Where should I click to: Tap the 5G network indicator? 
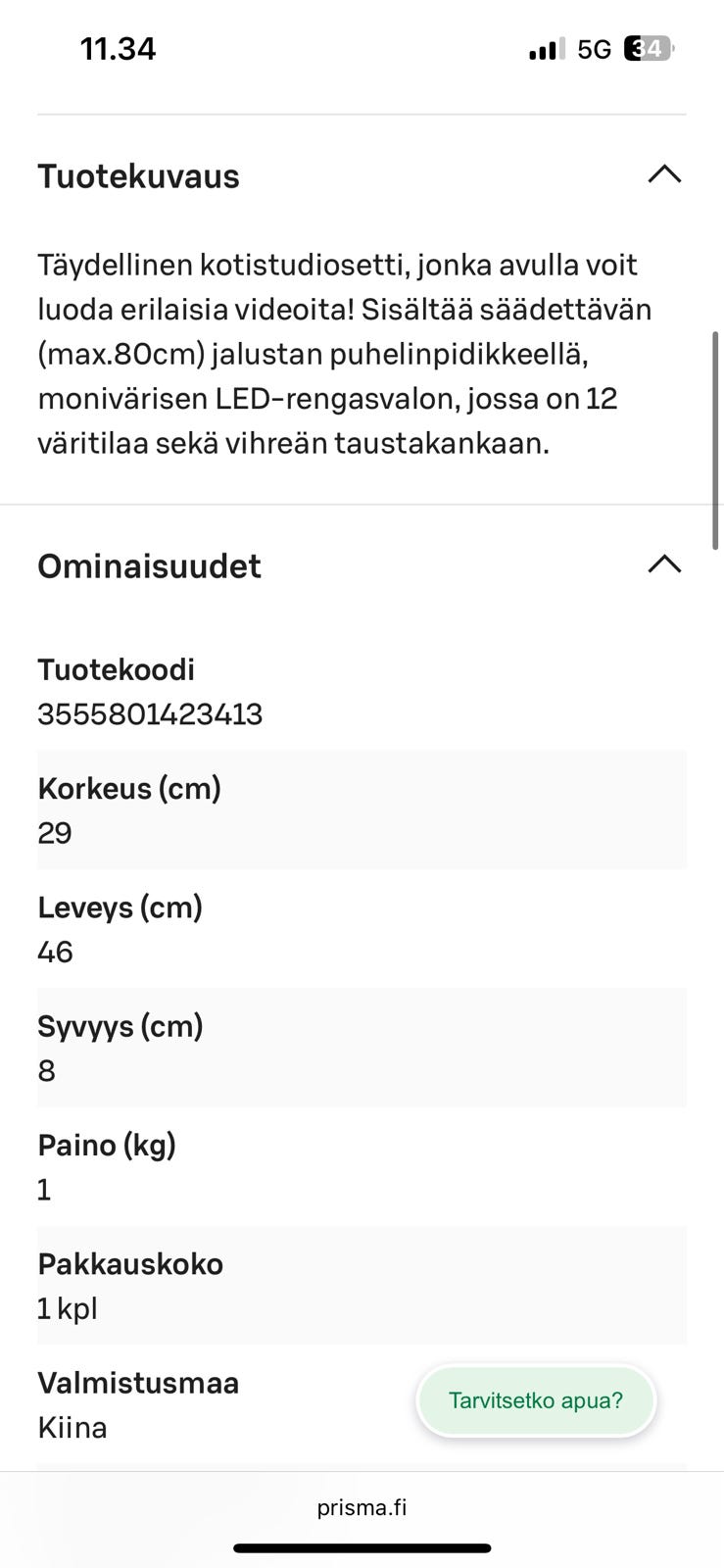pyautogui.click(x=593, y=48)
